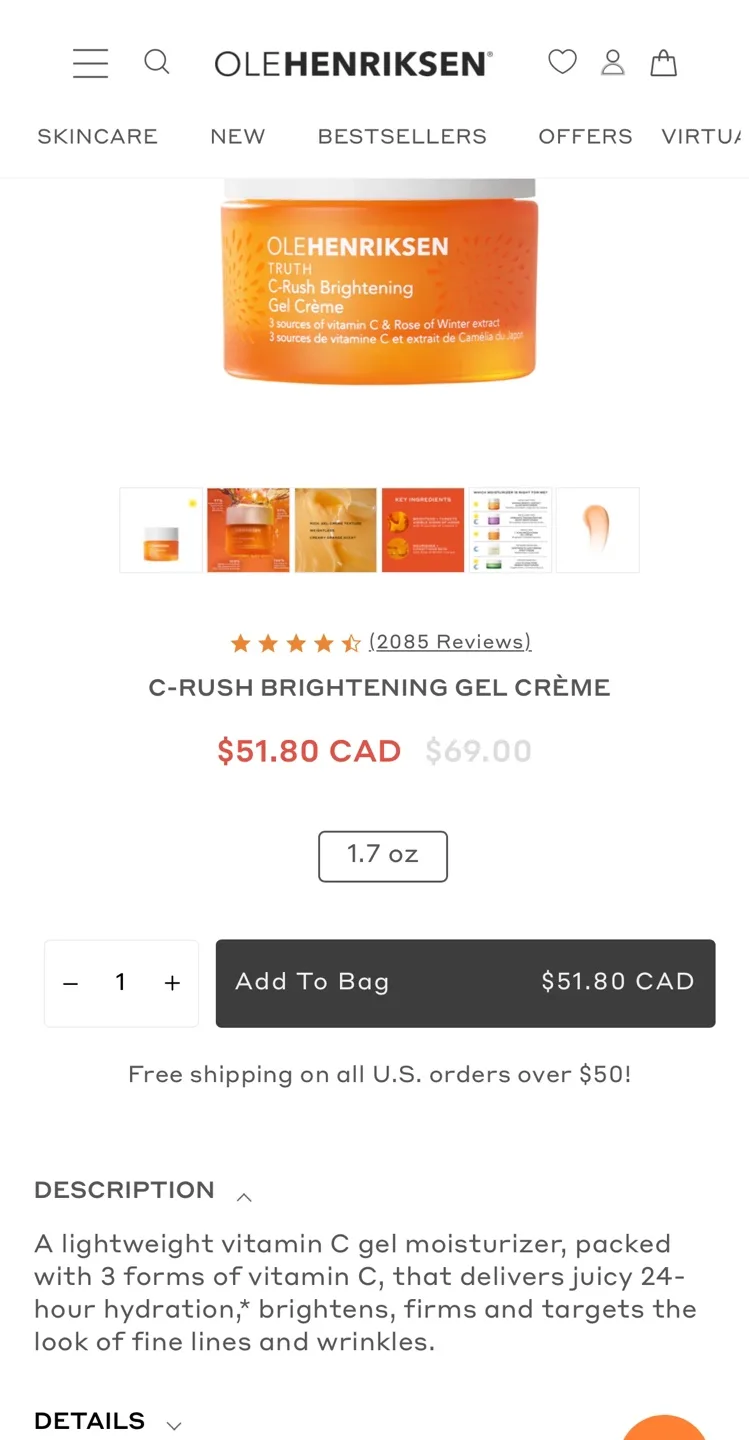Open the account profile icon

tap(613, 62)
